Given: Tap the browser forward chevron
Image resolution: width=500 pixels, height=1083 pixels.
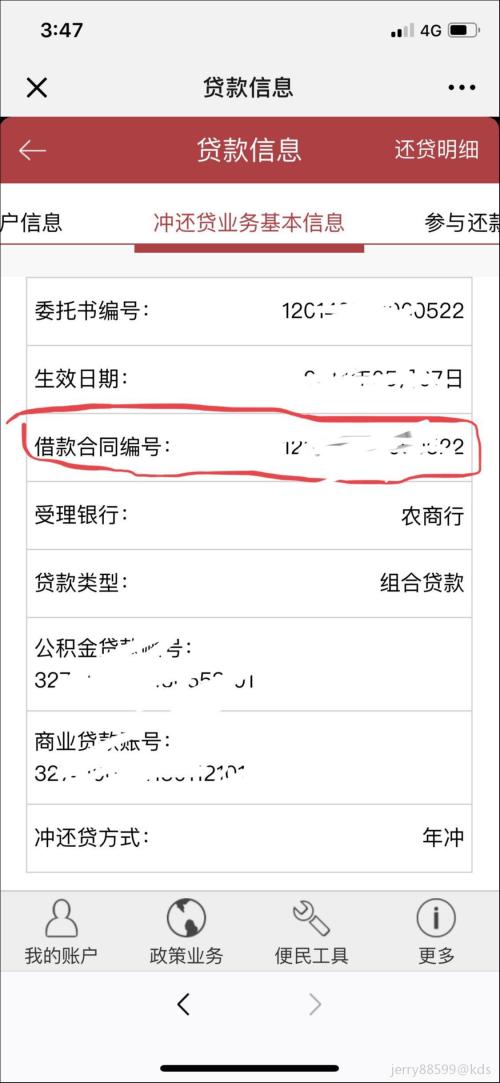Looking at the screenshot, I should click(315, 1004).
